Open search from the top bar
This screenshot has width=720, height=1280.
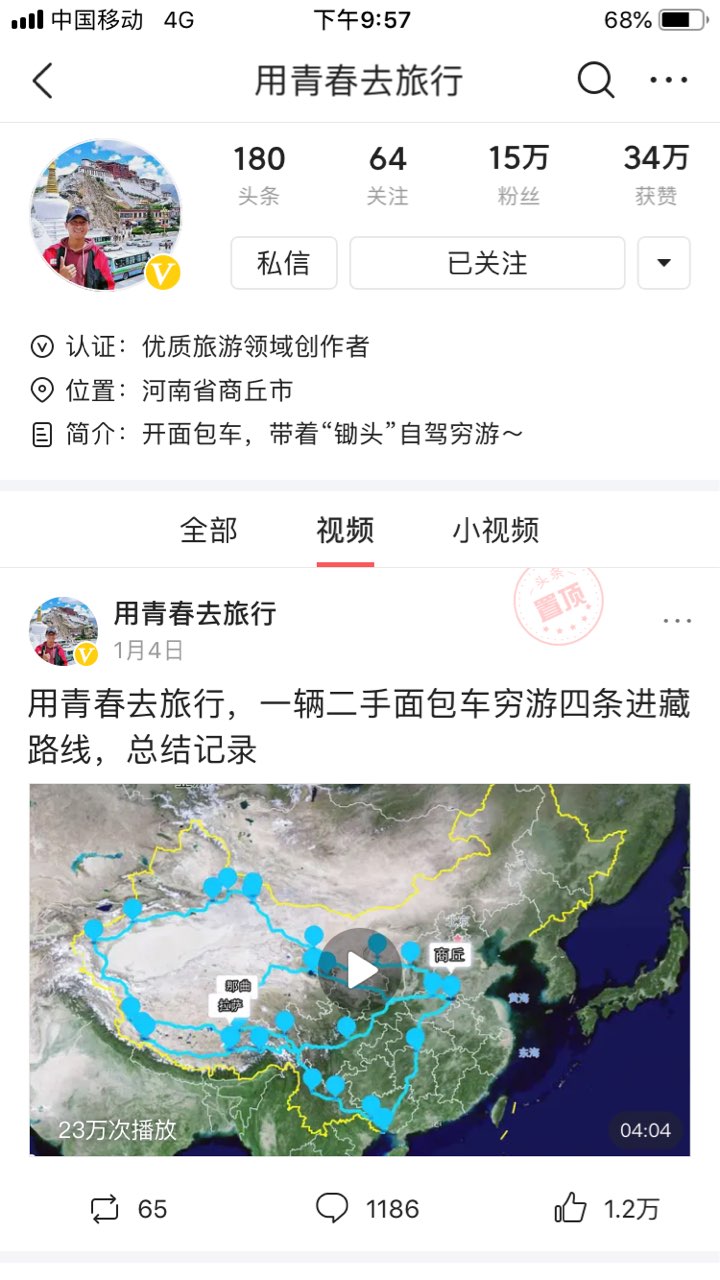coord(596,81)
